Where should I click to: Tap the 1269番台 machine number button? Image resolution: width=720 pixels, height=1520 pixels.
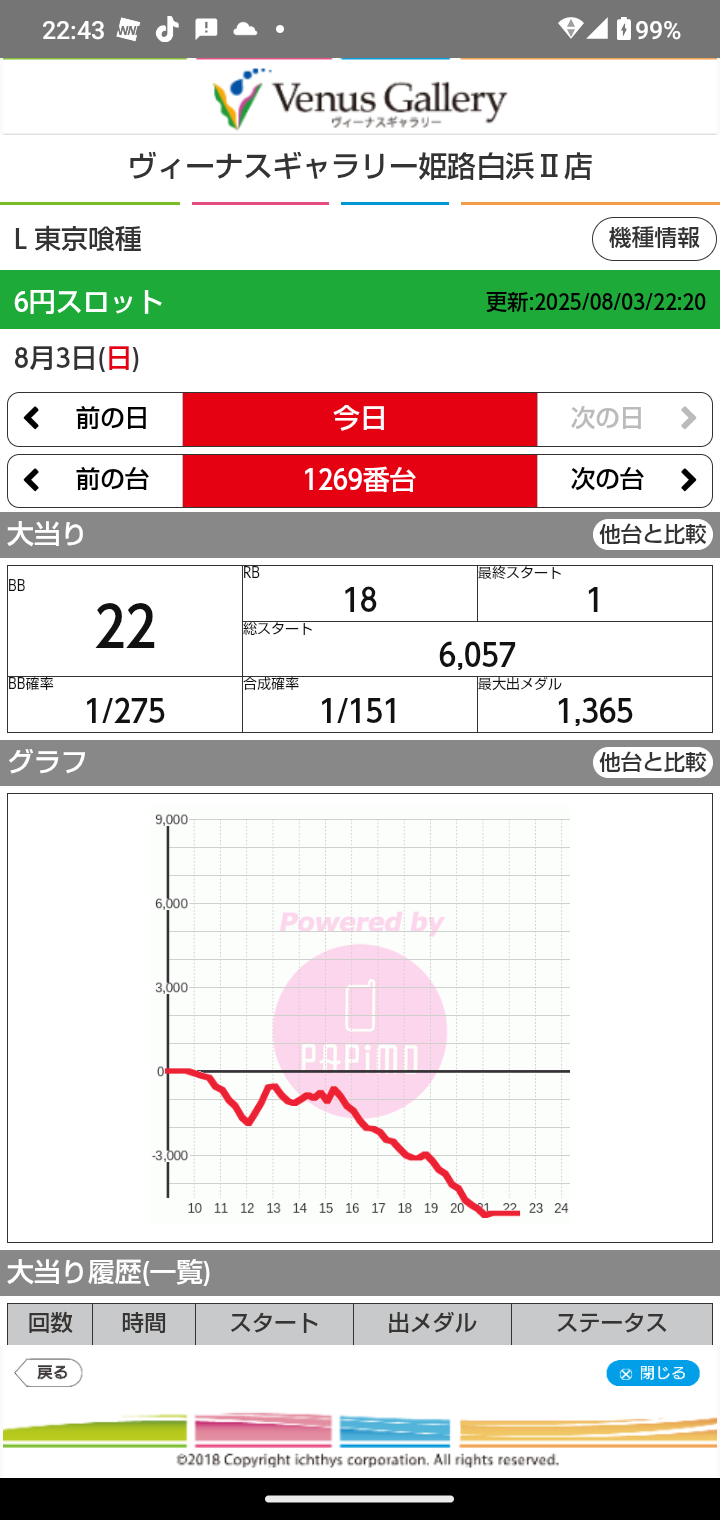click(x=360, y=481)
